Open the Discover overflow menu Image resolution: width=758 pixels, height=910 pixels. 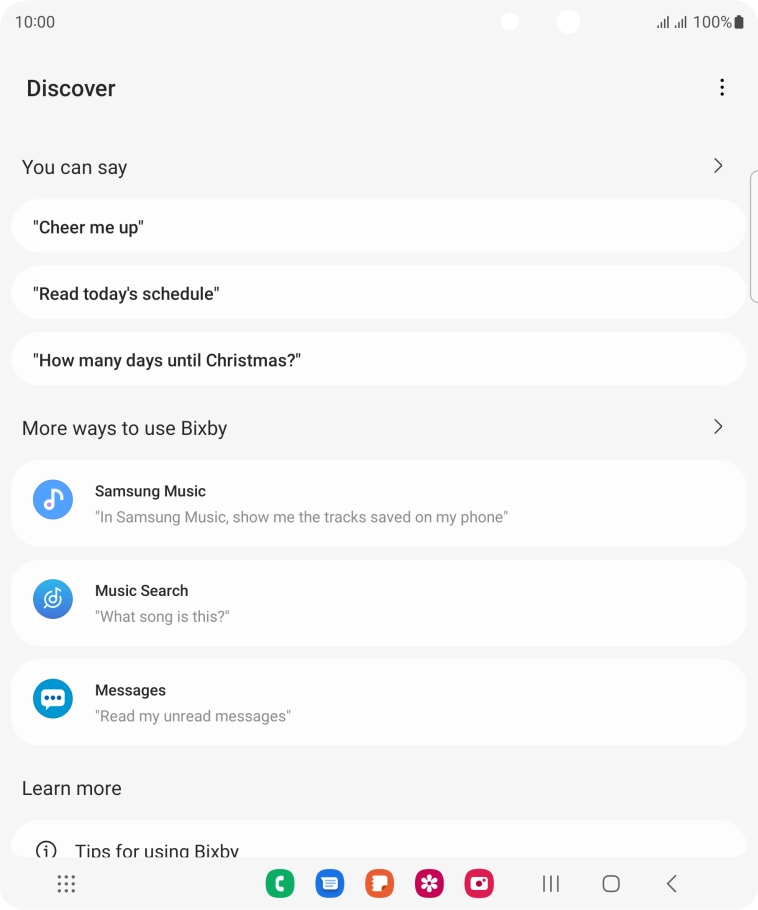[x=722, y=87]
